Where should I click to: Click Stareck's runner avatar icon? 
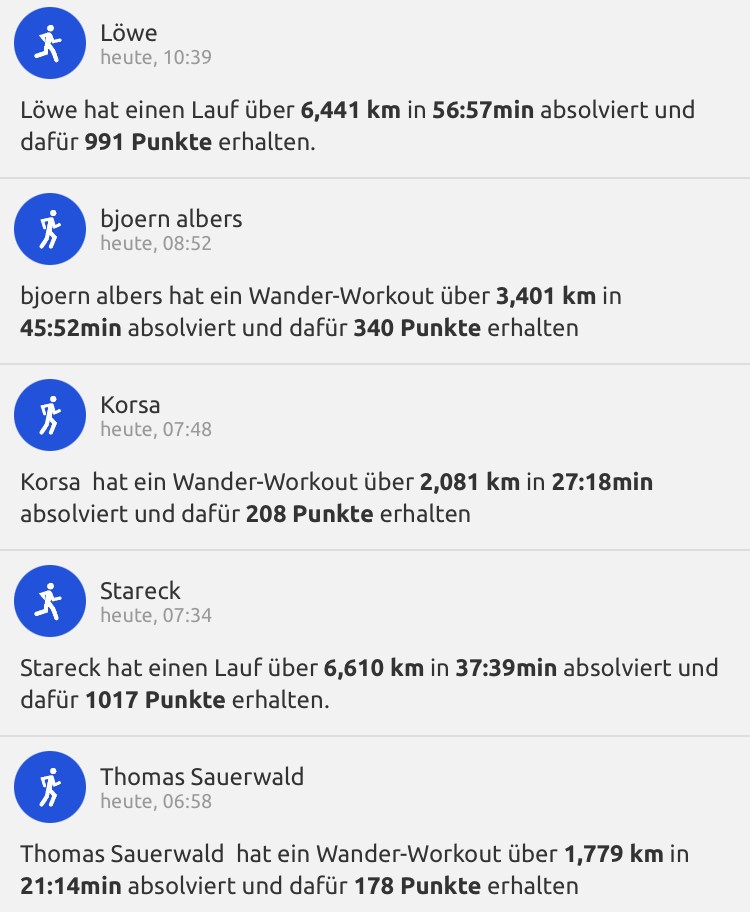[49, 601]
